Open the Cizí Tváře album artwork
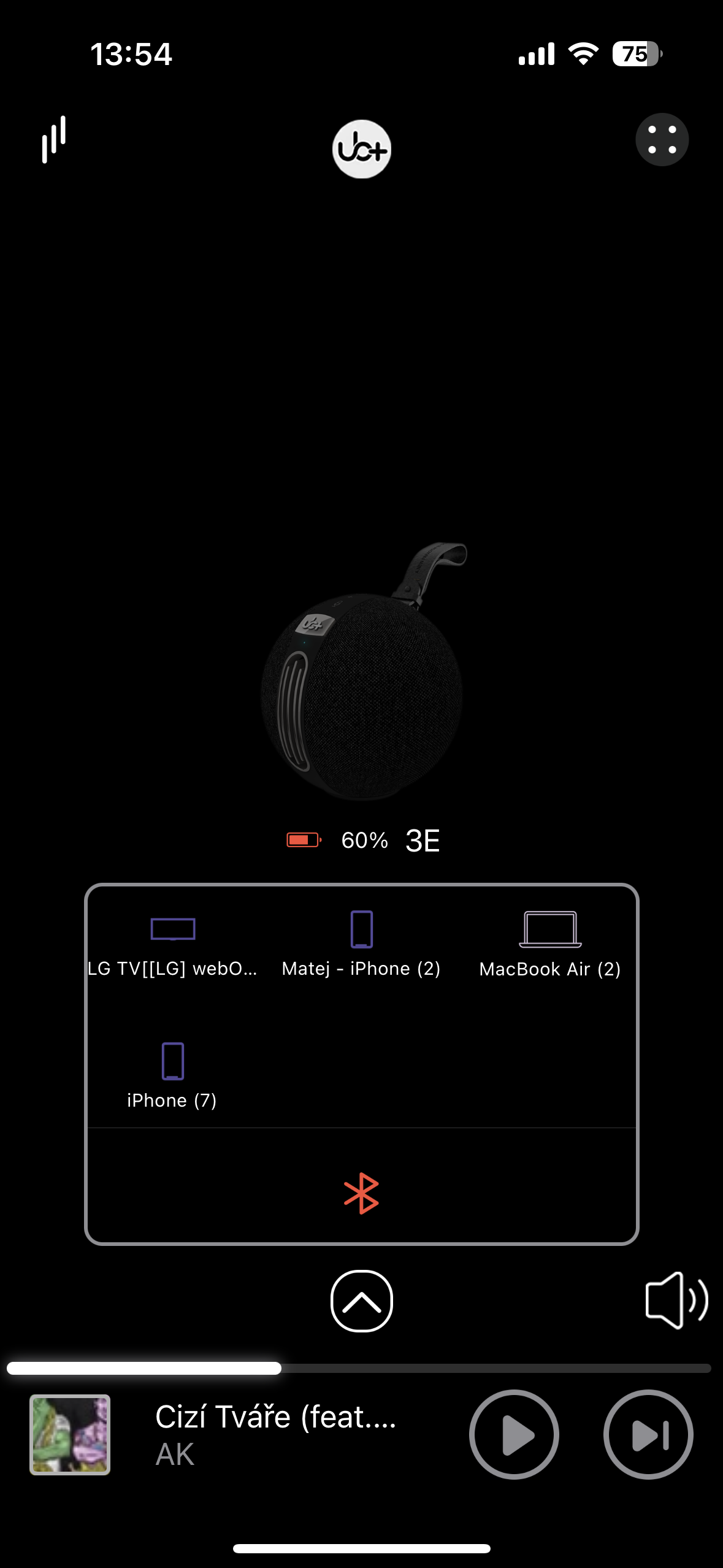The width and height of the screenshot is (723, 1568). 70,1434
